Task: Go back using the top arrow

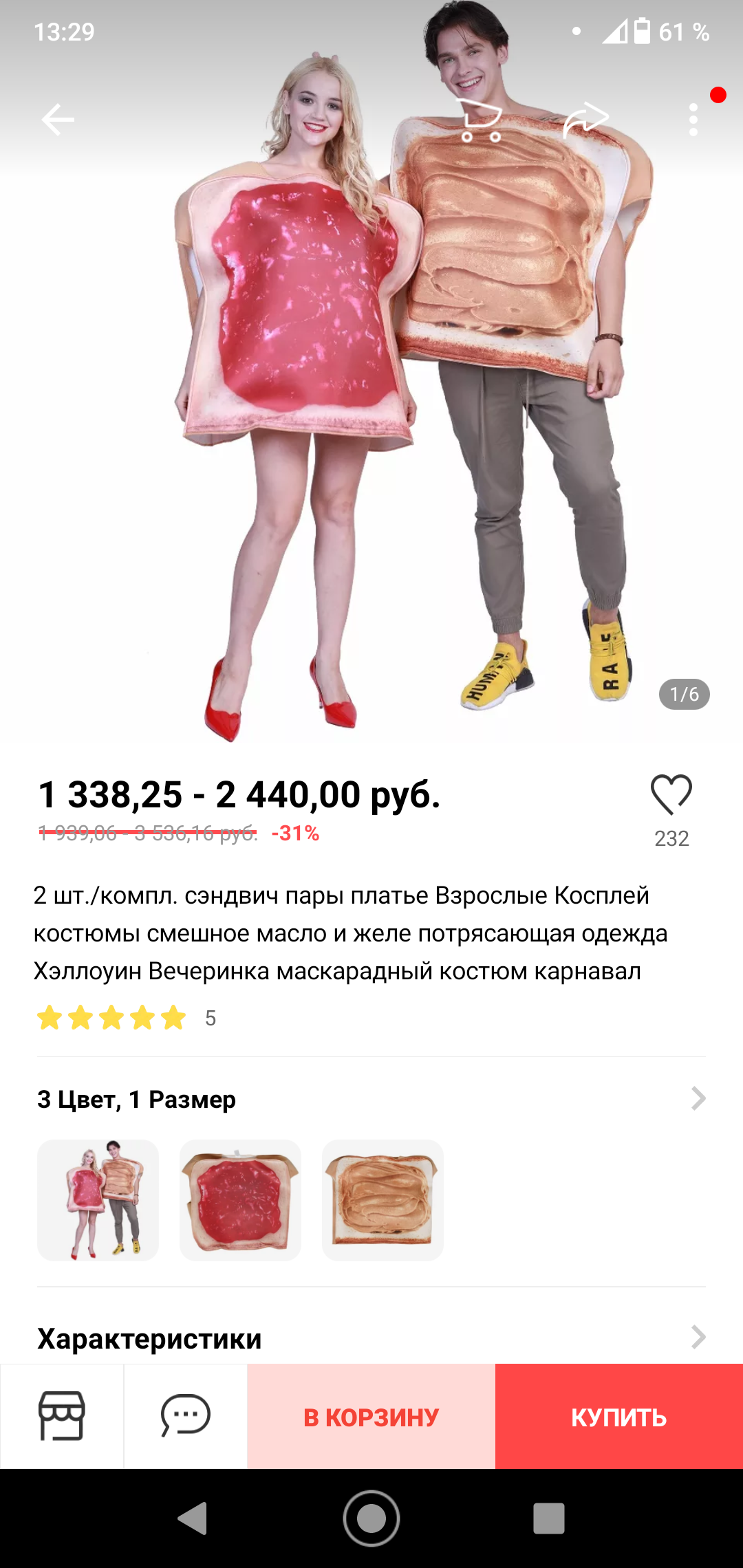Action: point(58,120)
